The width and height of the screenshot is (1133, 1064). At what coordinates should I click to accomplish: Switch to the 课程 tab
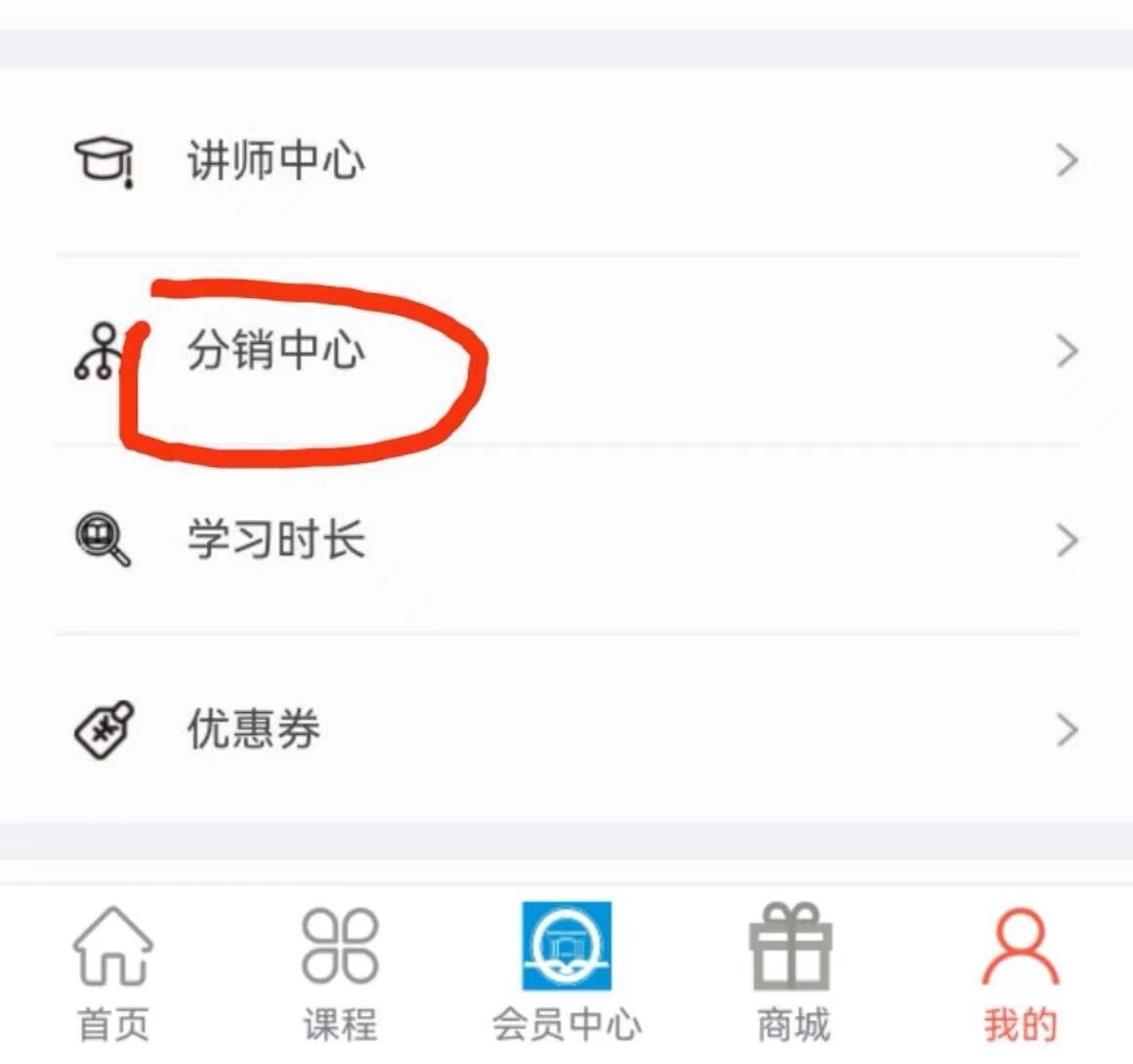[x=340, y=973]
